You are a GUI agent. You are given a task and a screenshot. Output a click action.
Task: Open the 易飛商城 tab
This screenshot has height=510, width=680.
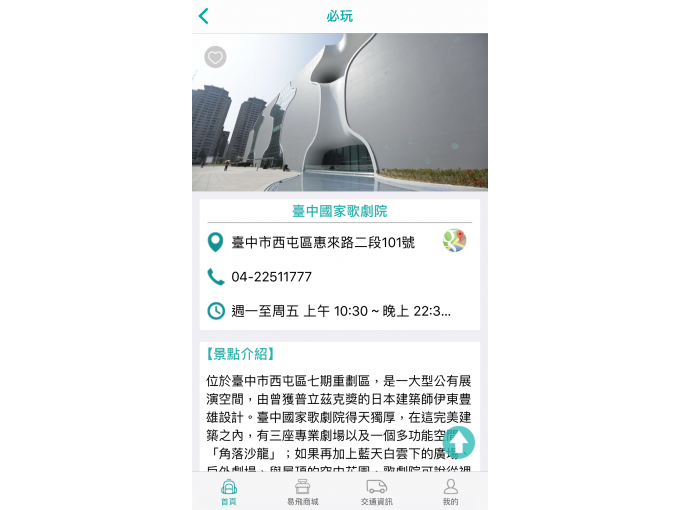coord(302,491)
